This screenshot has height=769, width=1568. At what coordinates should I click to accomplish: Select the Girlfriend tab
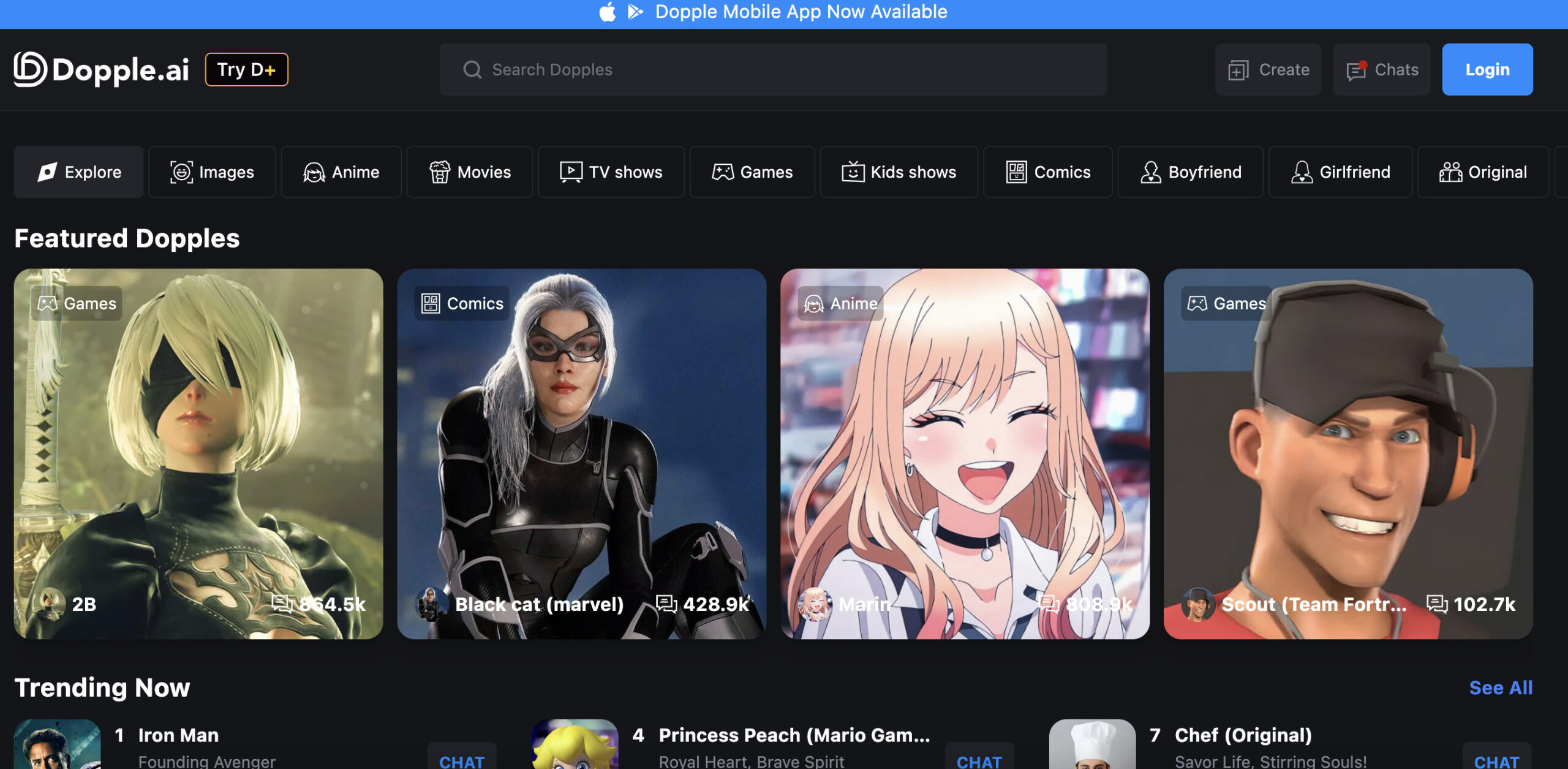click(1340, 172)
